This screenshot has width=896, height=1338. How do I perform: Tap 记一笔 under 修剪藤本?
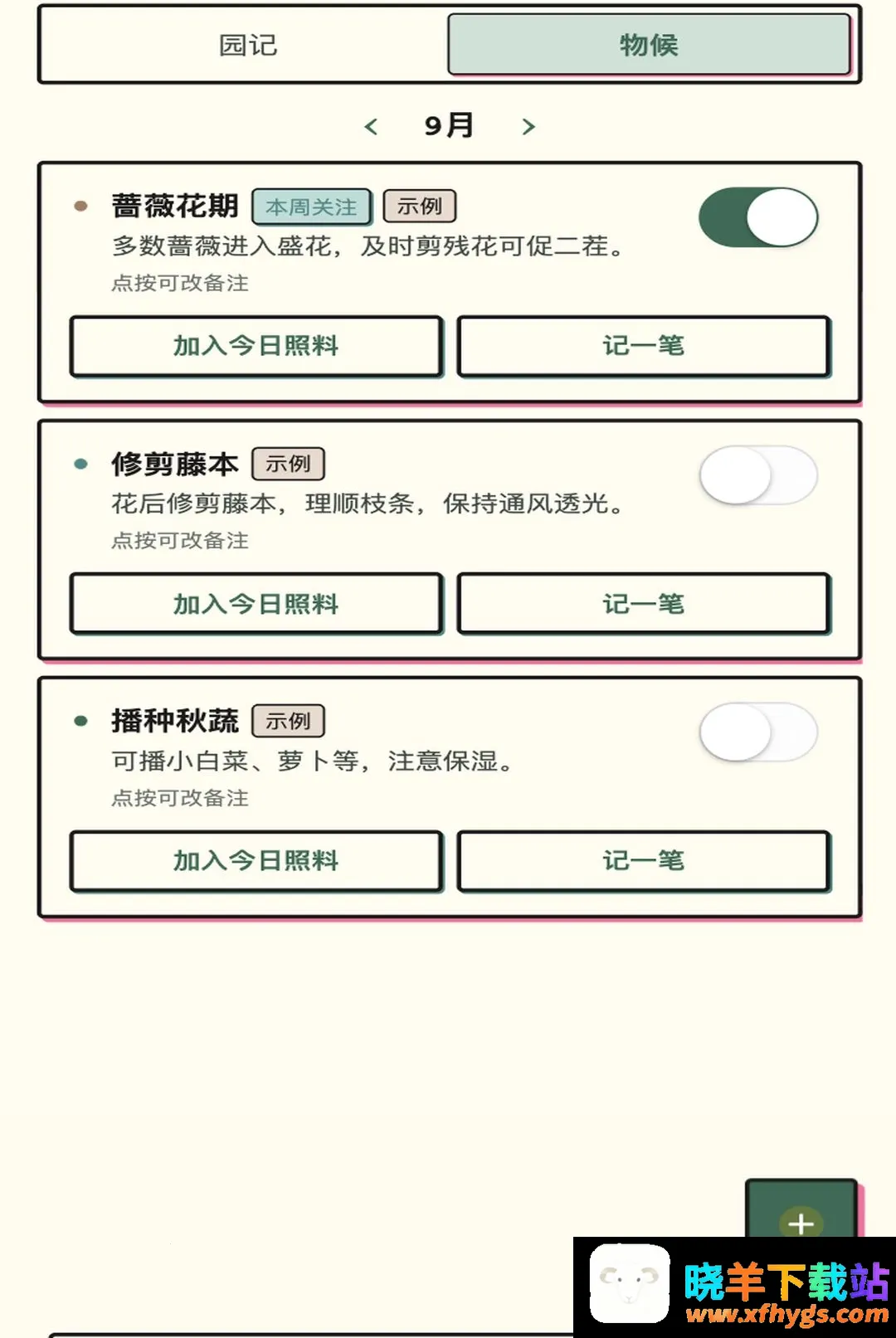point(644,604)
